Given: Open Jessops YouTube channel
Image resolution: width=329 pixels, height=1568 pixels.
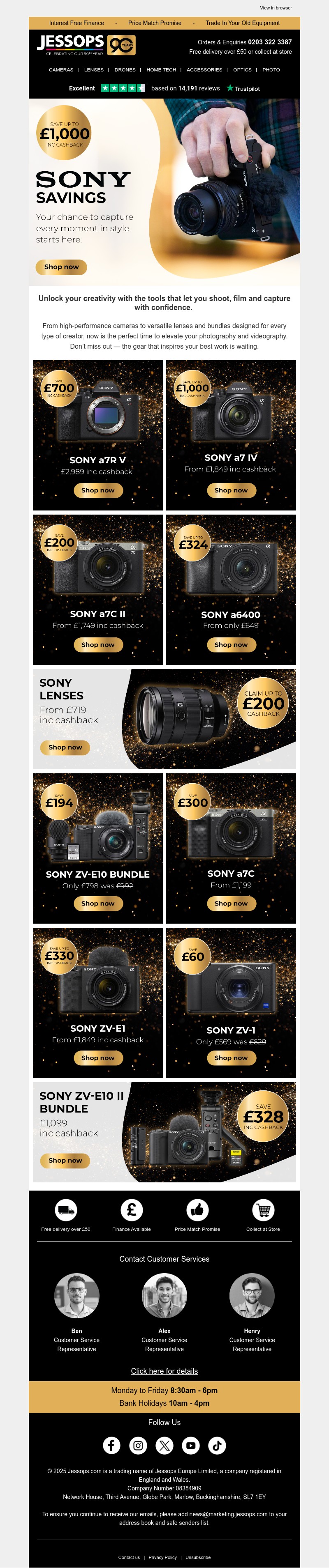Looking at the screenshot, I should click(x=191, y=1445).
